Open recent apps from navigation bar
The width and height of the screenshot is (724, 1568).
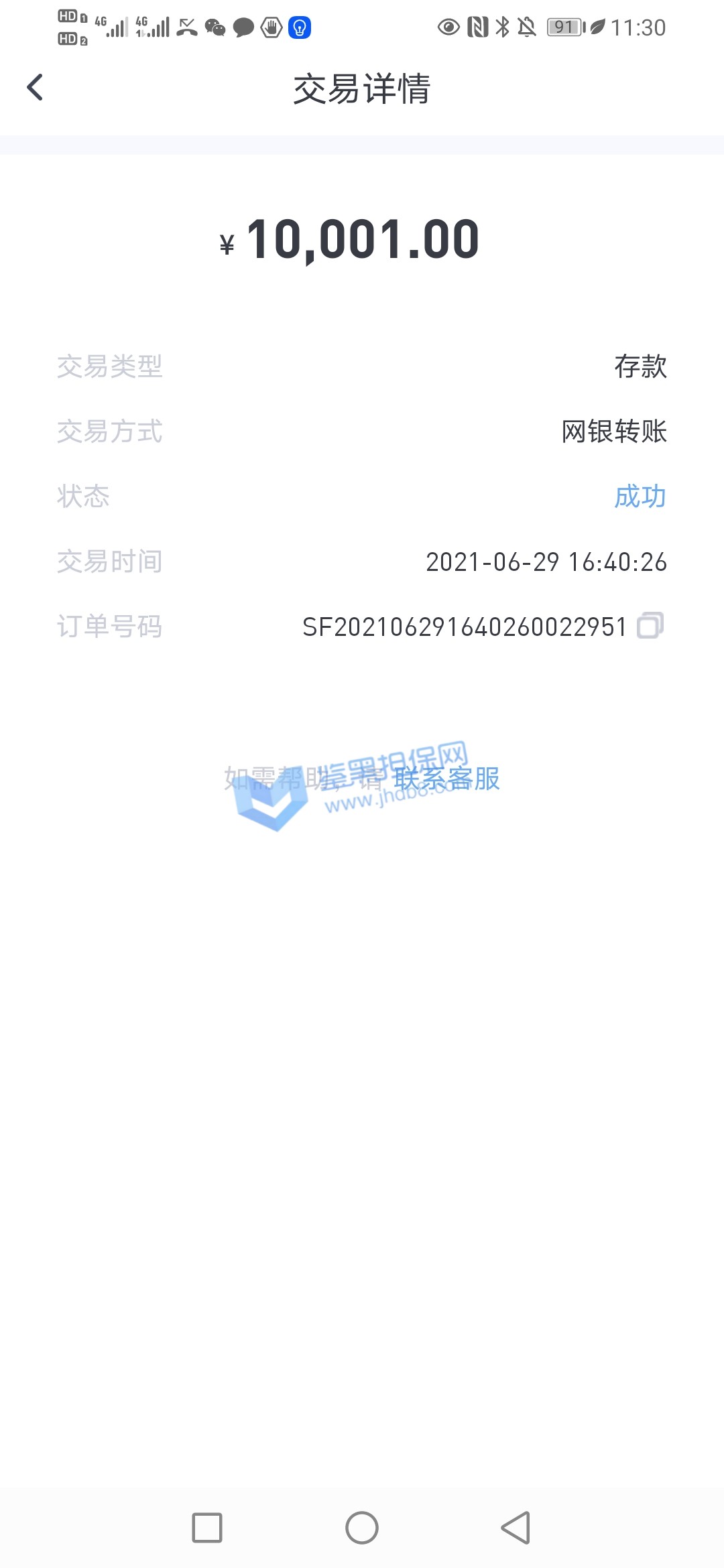[x=207, y=1528]
